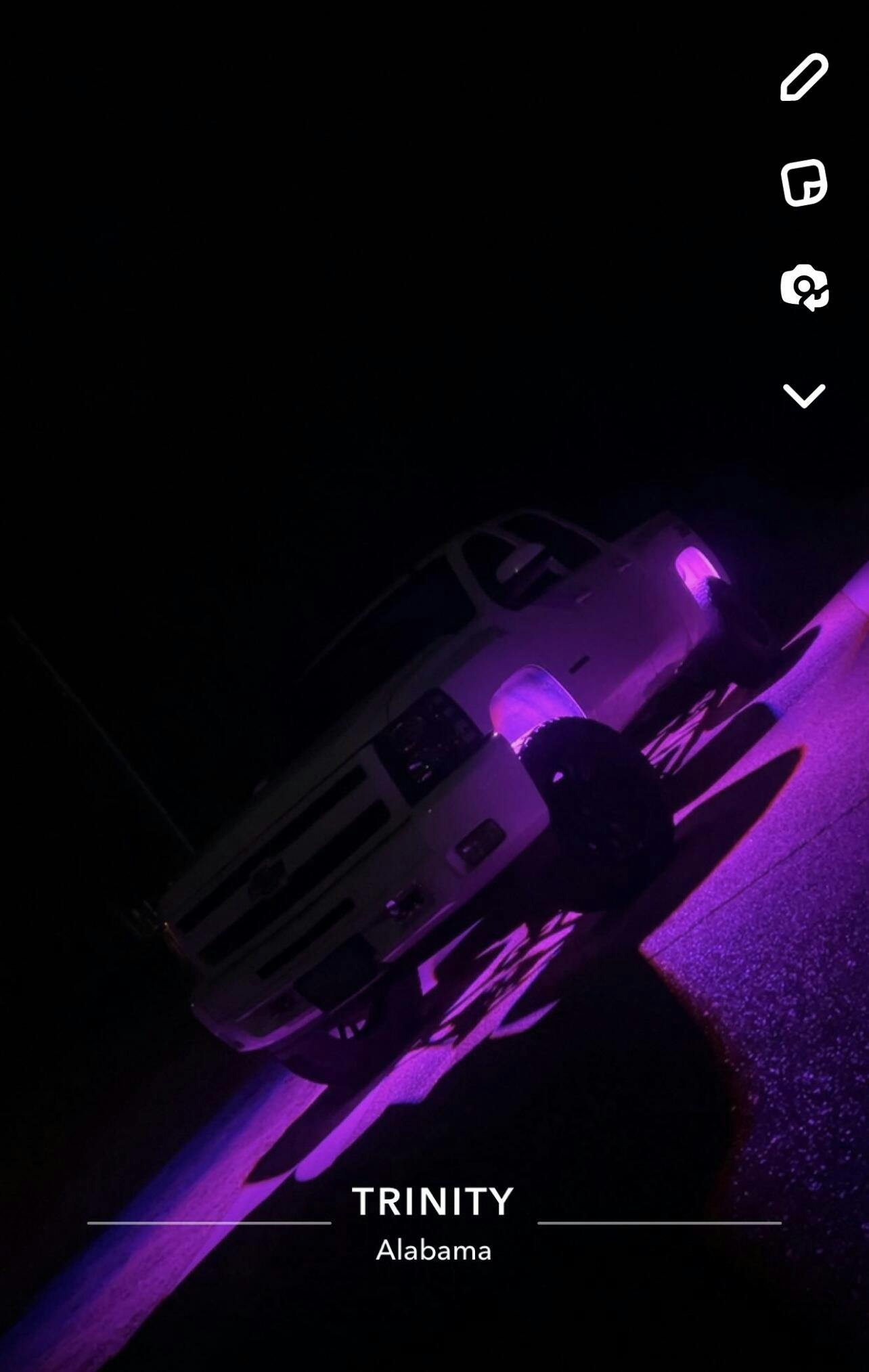Tap the camera lens refresh icon
This screenshot has height=1372, width=869.
click(804, 288)
